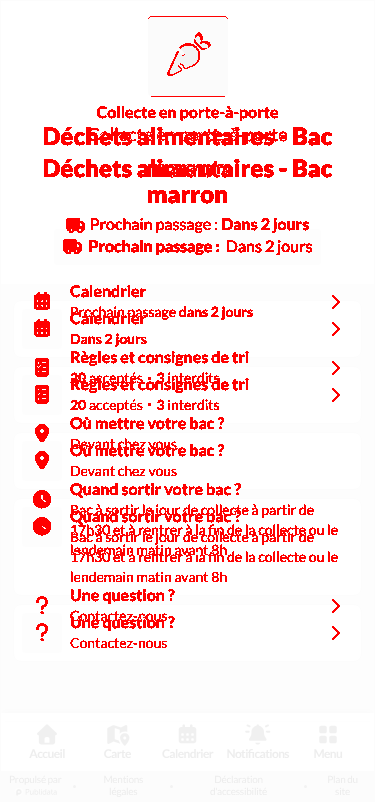The image size is (375, 812).
Task: Open the Notifications tab
Action: pyautogui.click(x=257, y=742)
